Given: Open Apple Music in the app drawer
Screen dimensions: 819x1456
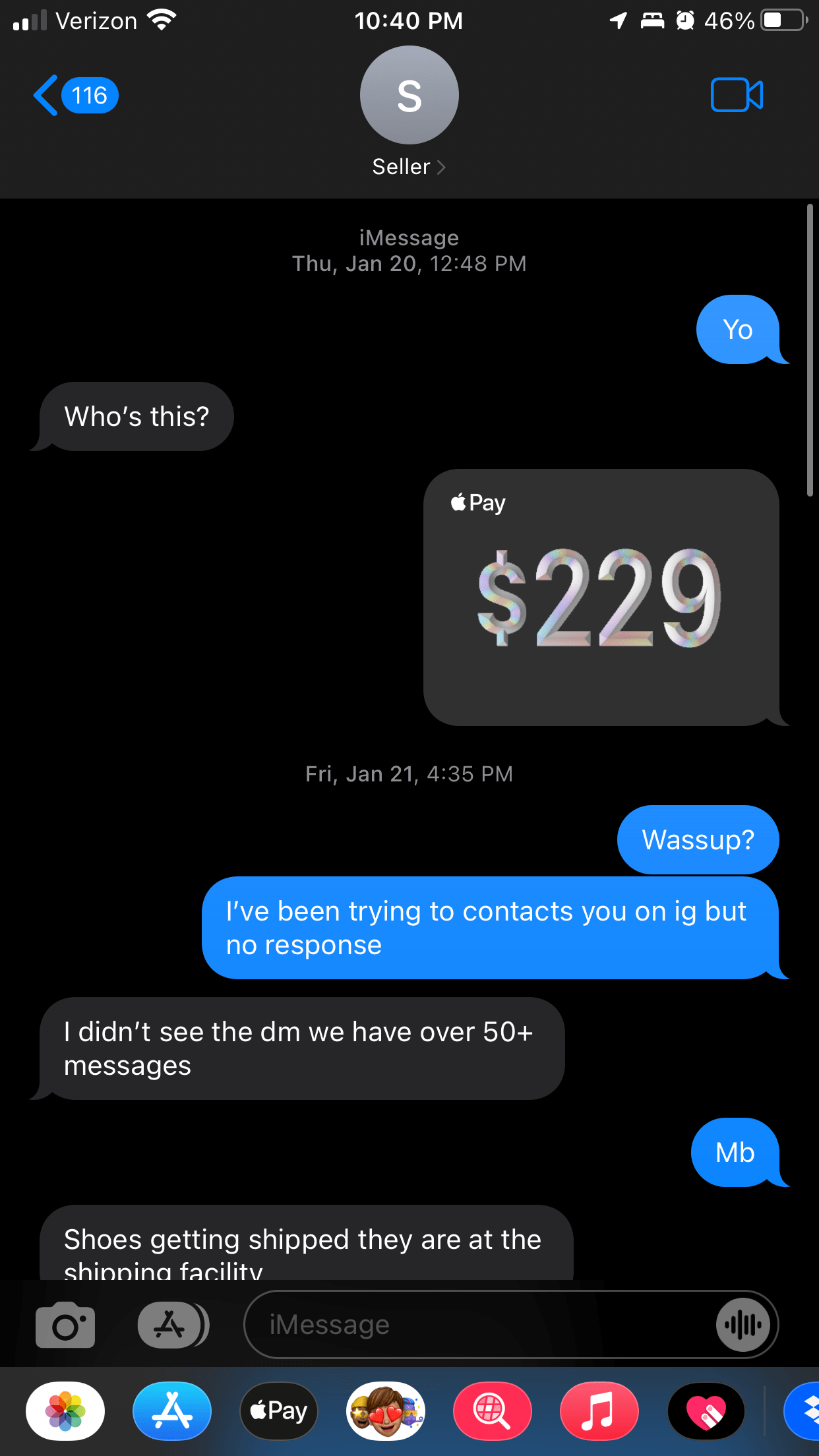Looking at the screenshot, I should coord(599,1411).
